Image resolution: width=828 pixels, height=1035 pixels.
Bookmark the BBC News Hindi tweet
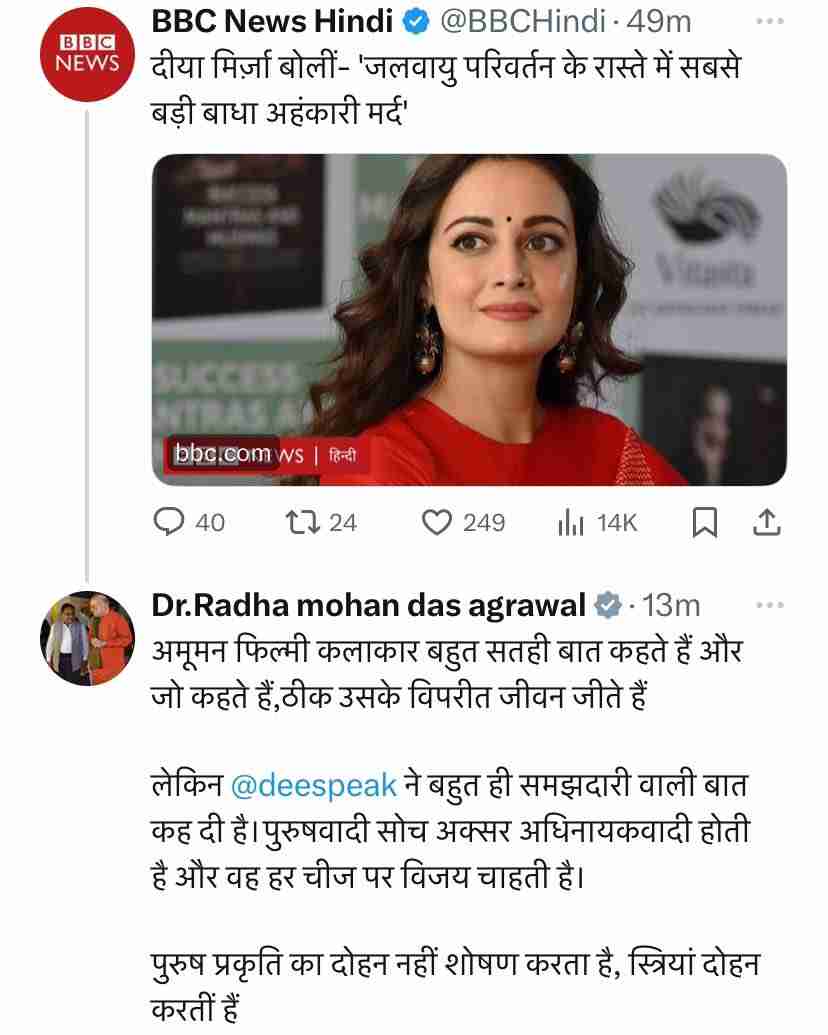pyautogui.click(x=706, y=522)
